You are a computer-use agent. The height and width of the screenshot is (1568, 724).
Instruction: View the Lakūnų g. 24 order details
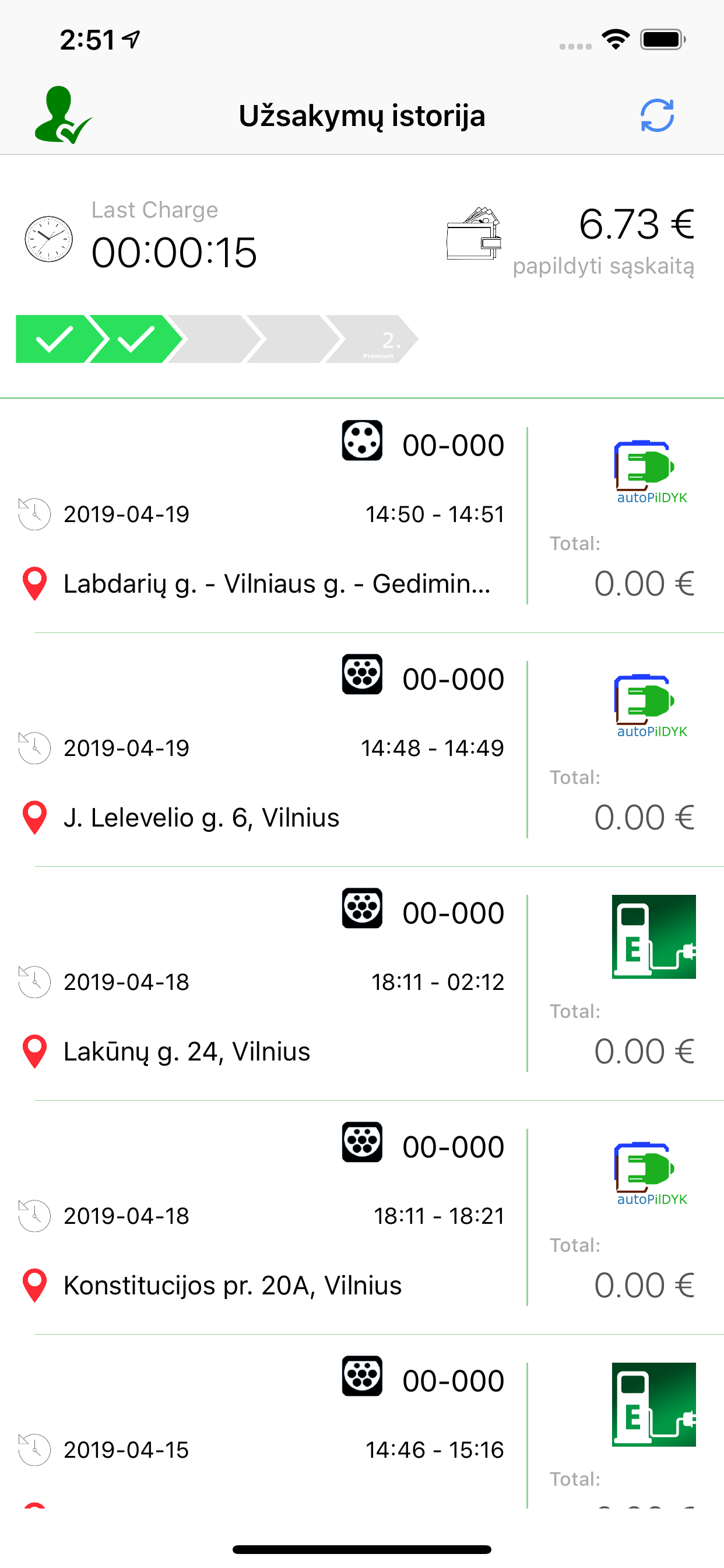[362, 983]
